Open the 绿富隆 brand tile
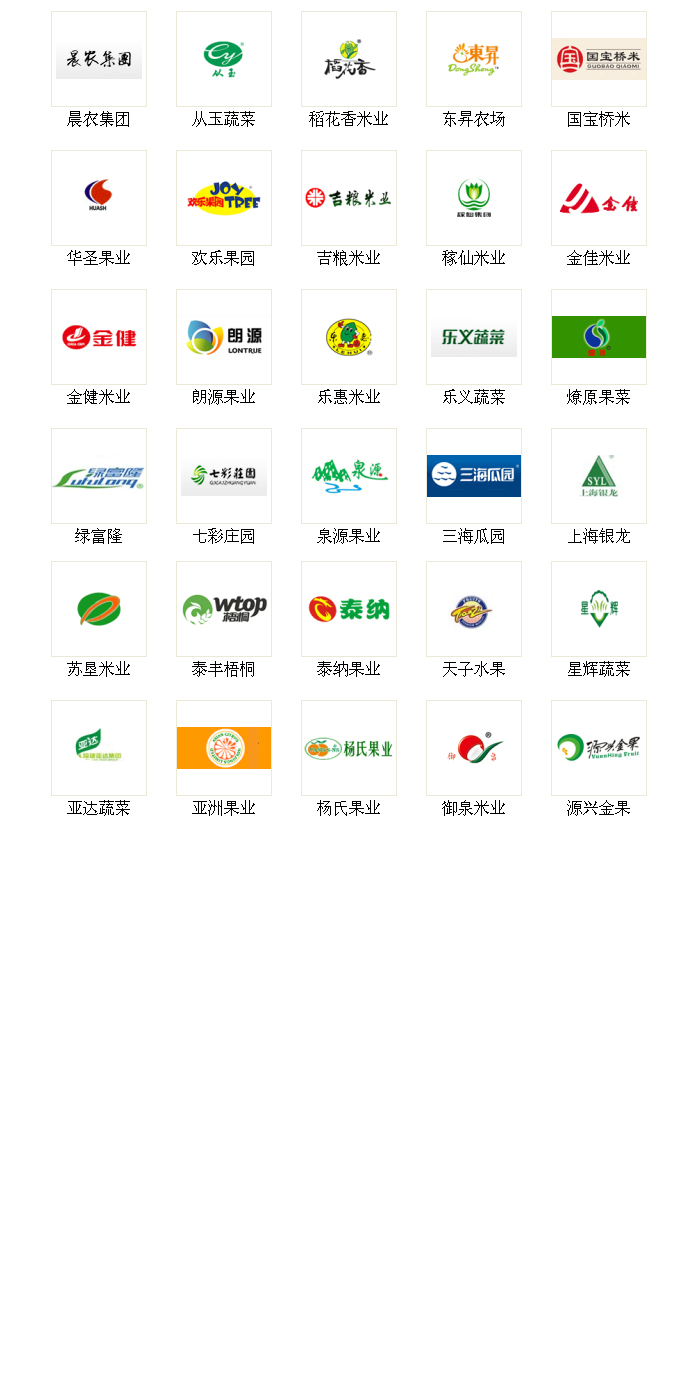Screen dimensions: 700x1400 pos(99,476)
